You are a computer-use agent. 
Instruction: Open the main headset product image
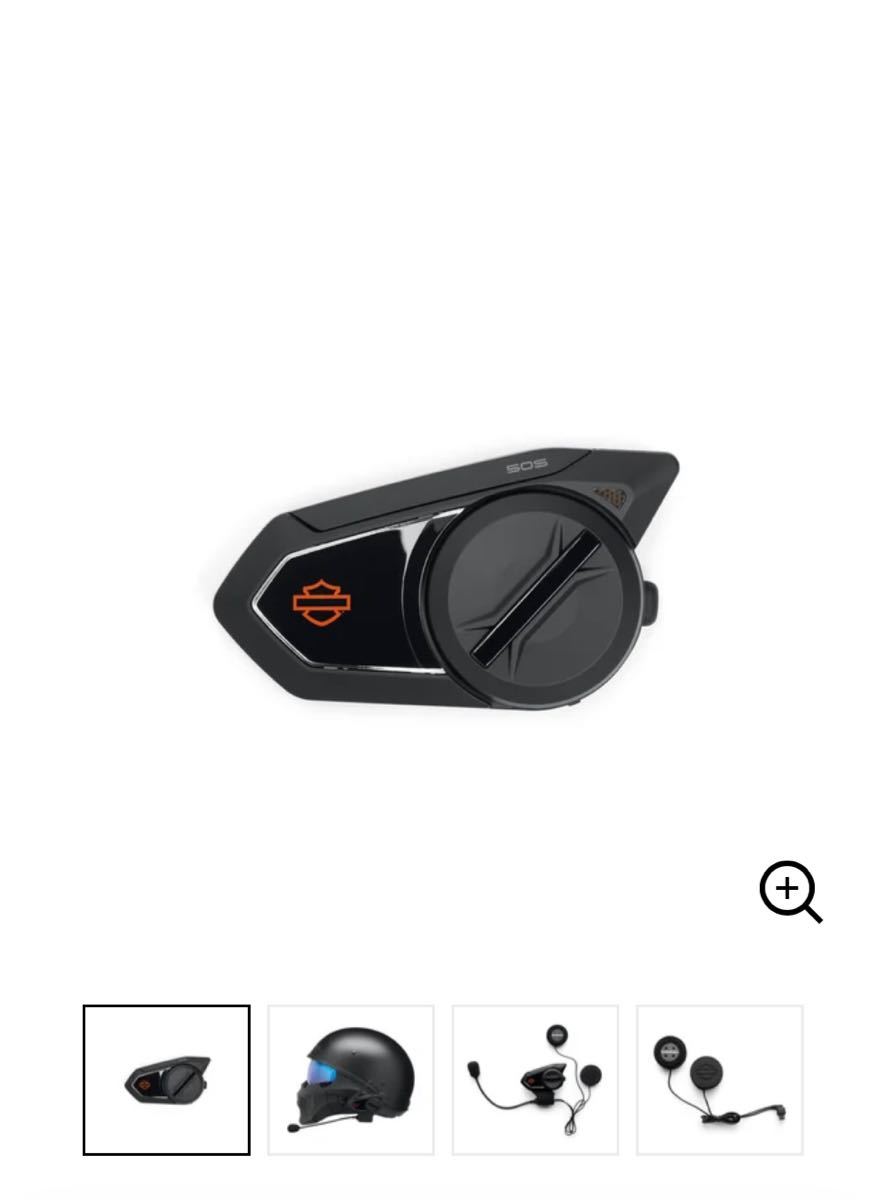(x=445, y=583)
